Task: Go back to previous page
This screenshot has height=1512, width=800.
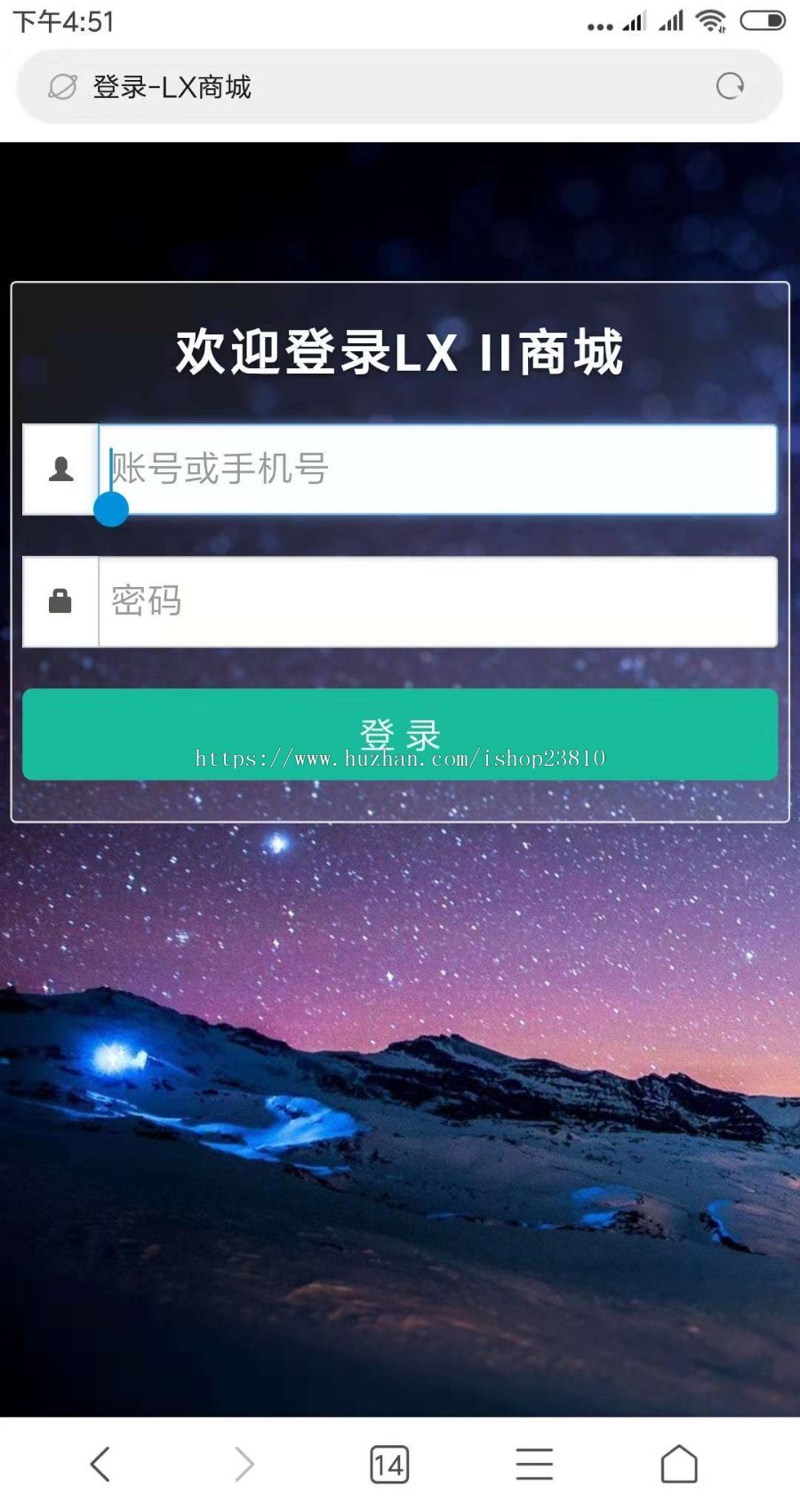Action: click(x=100, y=1464)
